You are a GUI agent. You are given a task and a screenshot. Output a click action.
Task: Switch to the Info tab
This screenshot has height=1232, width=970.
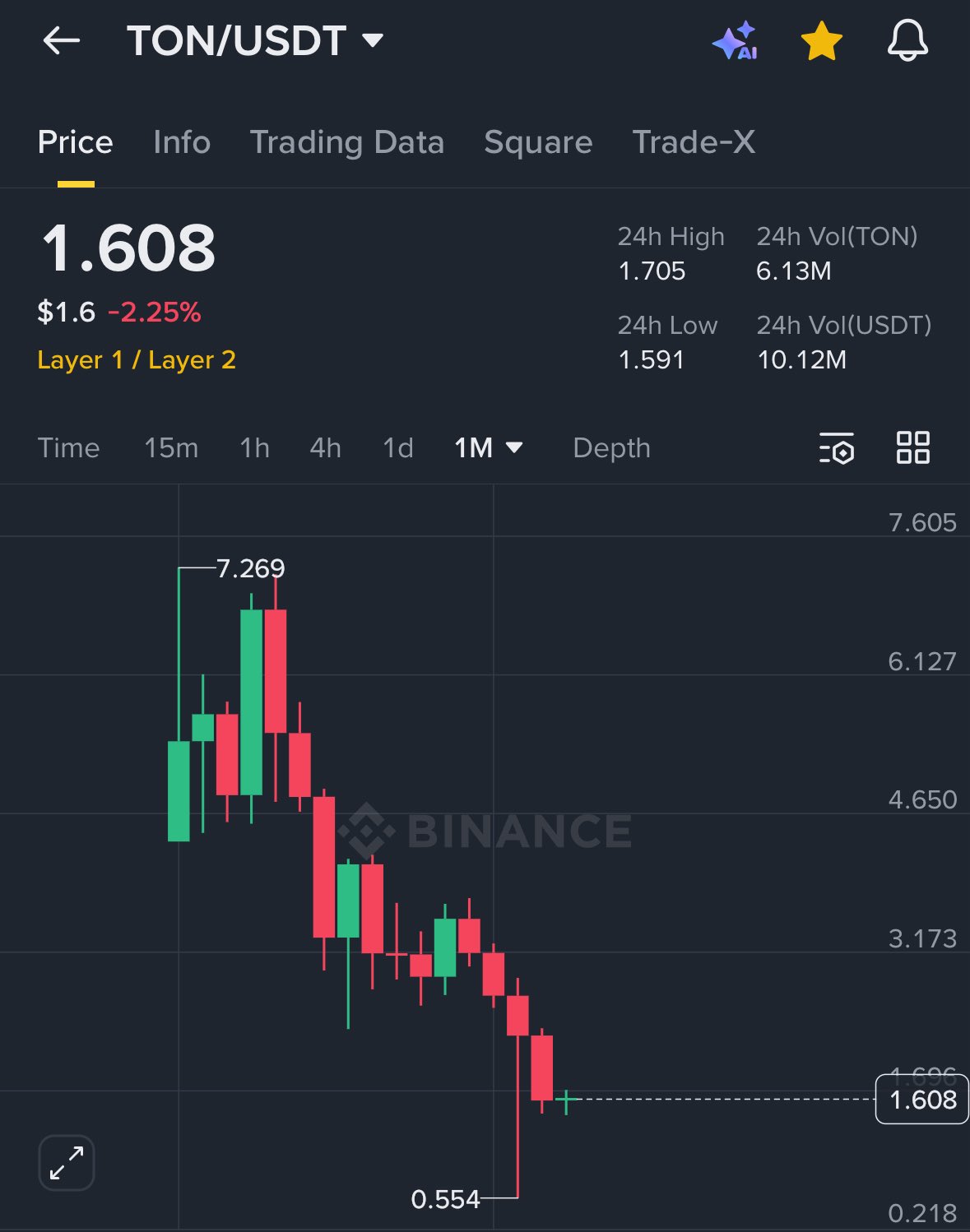[182, 142]
